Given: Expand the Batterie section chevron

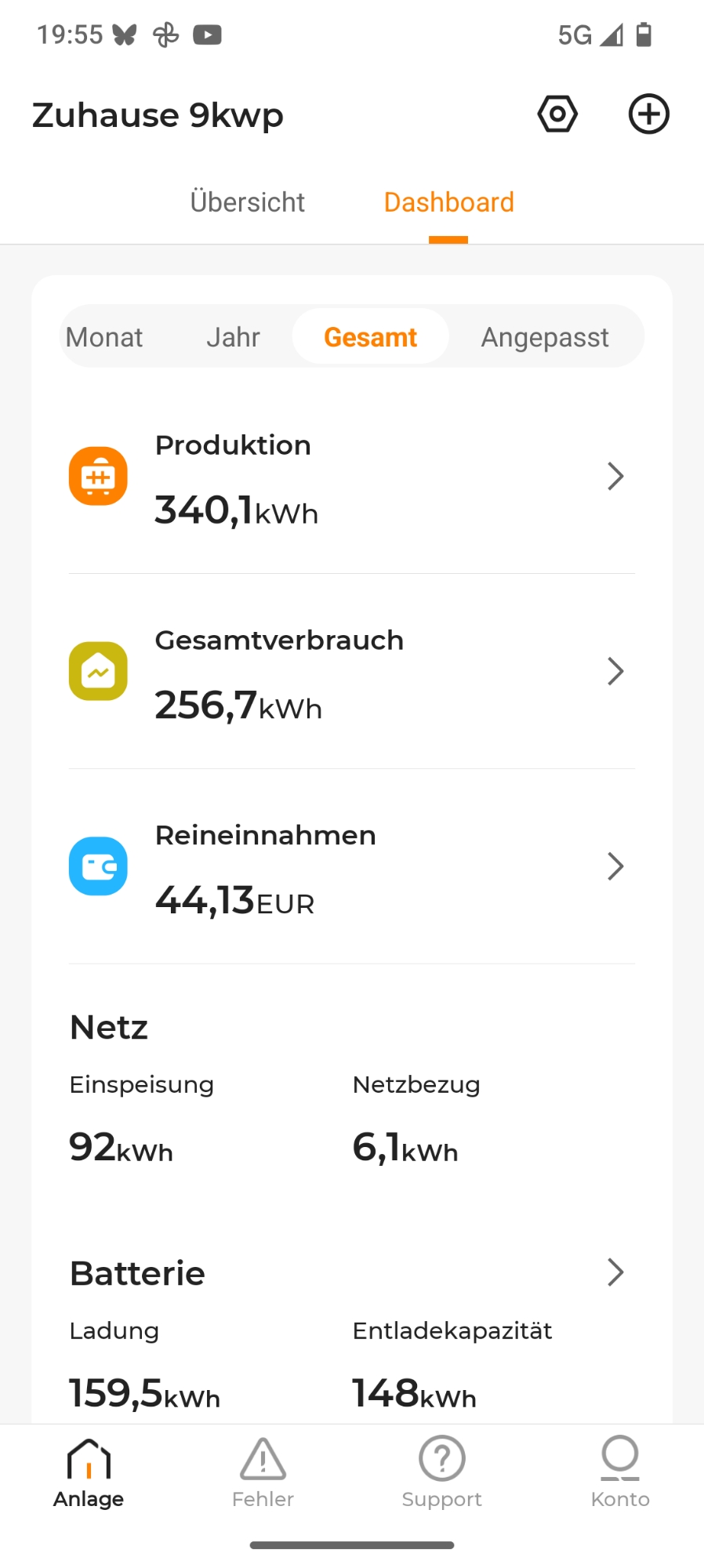Looking at the screenshot, I should [x=615, y=1272].
